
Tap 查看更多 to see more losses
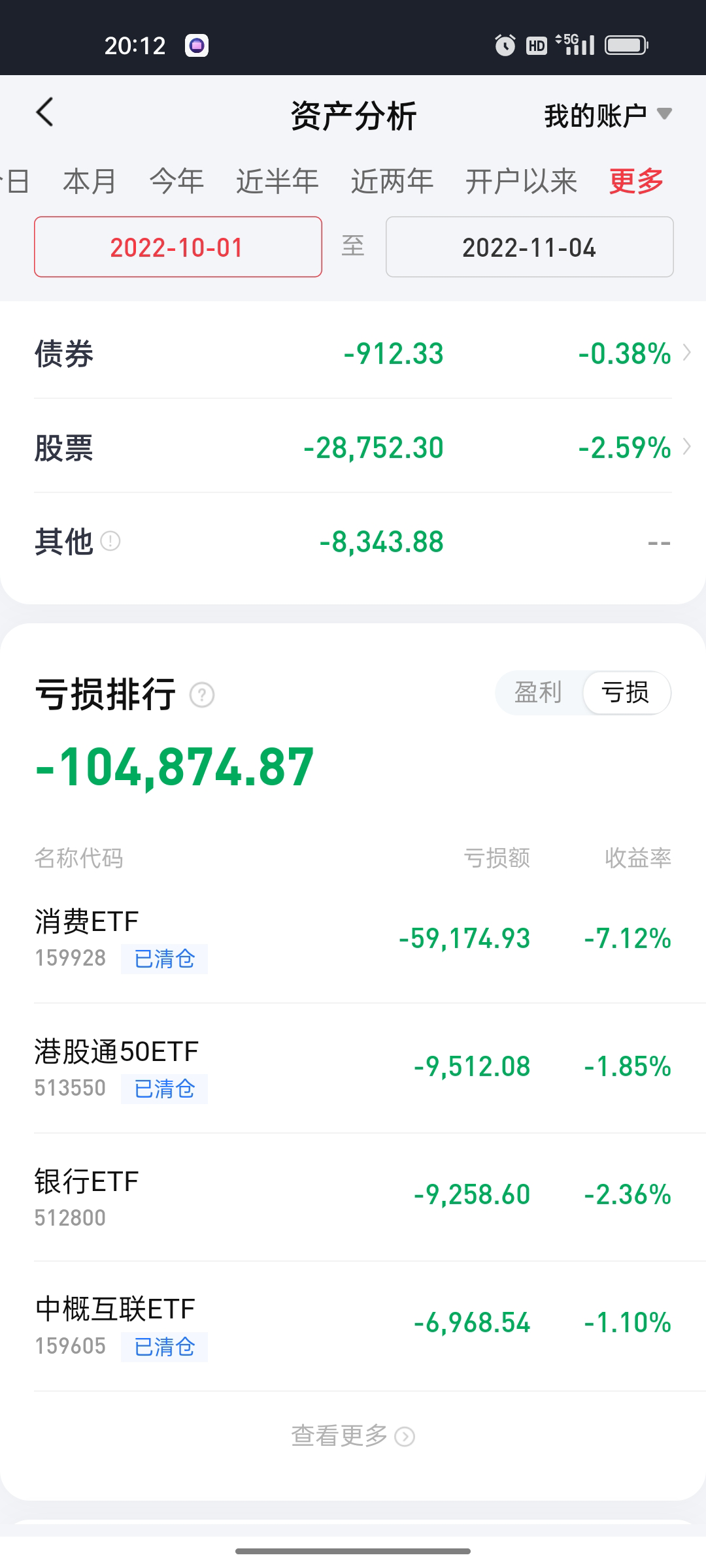pyautogui.click(x=353, y=1436)
